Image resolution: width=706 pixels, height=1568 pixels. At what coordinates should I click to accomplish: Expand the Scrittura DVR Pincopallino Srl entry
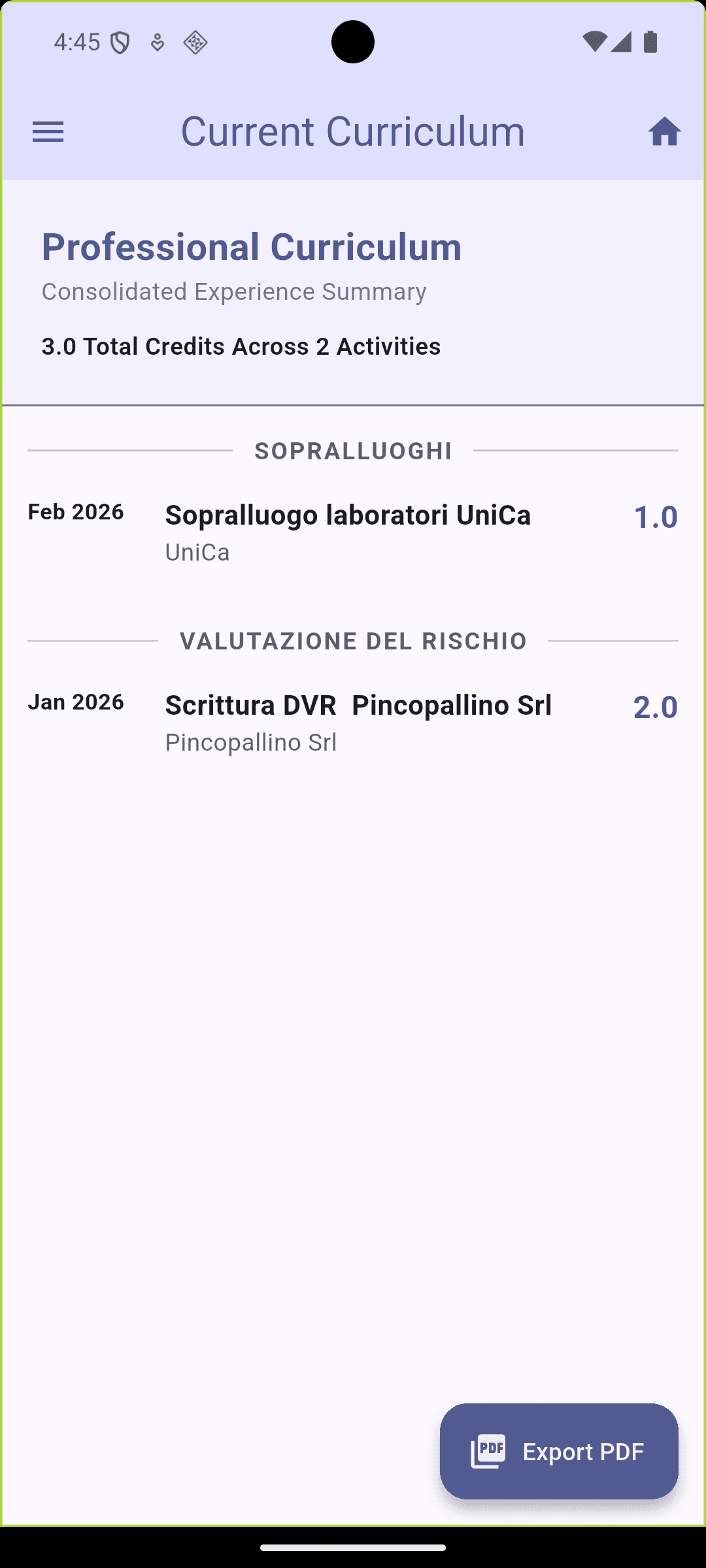[358, 706]
